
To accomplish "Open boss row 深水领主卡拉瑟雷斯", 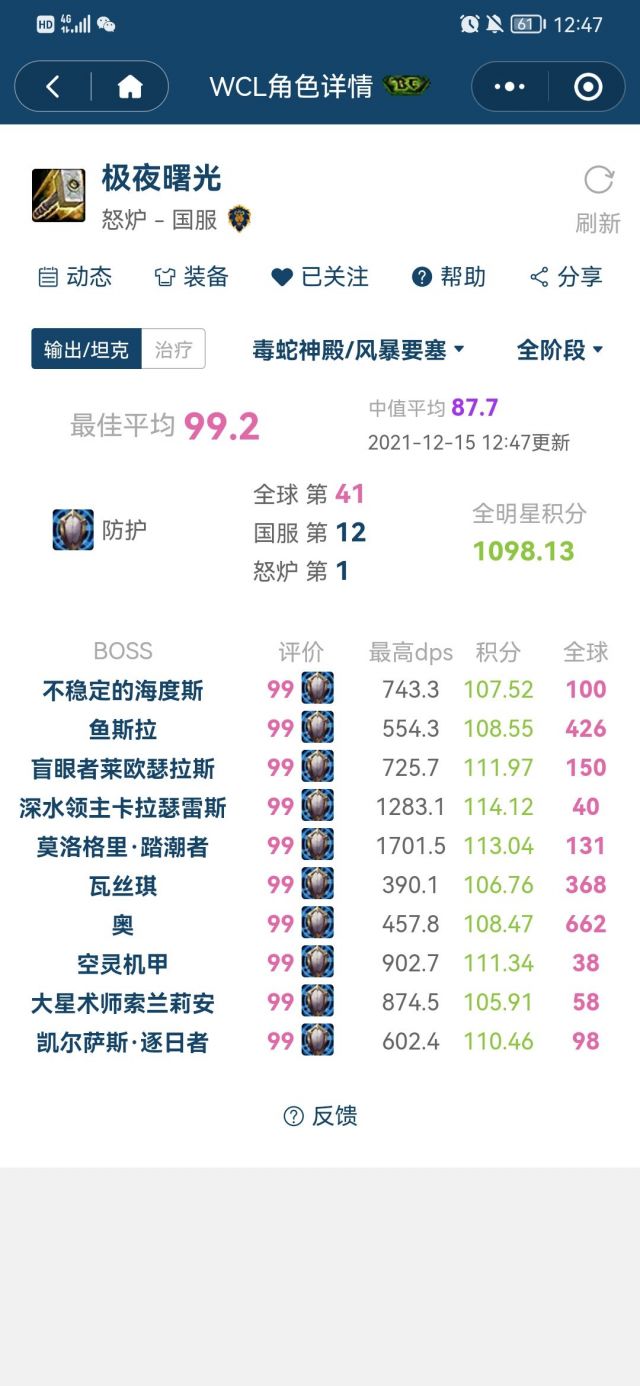I will 123,807.
